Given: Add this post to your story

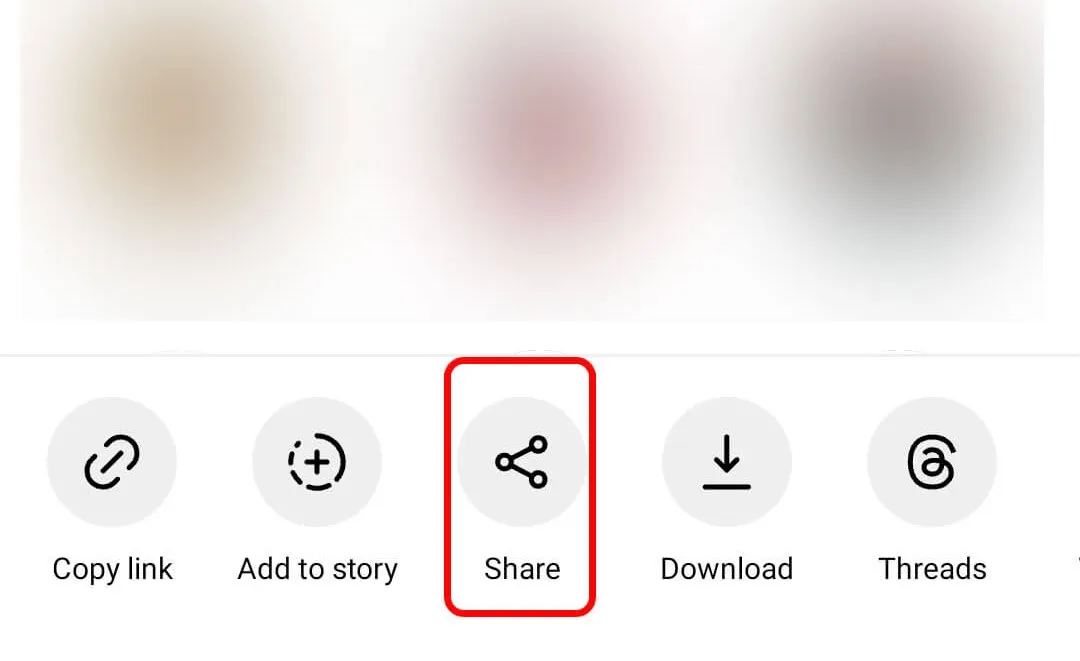Looking at the screenshot, I should point(317,462).
